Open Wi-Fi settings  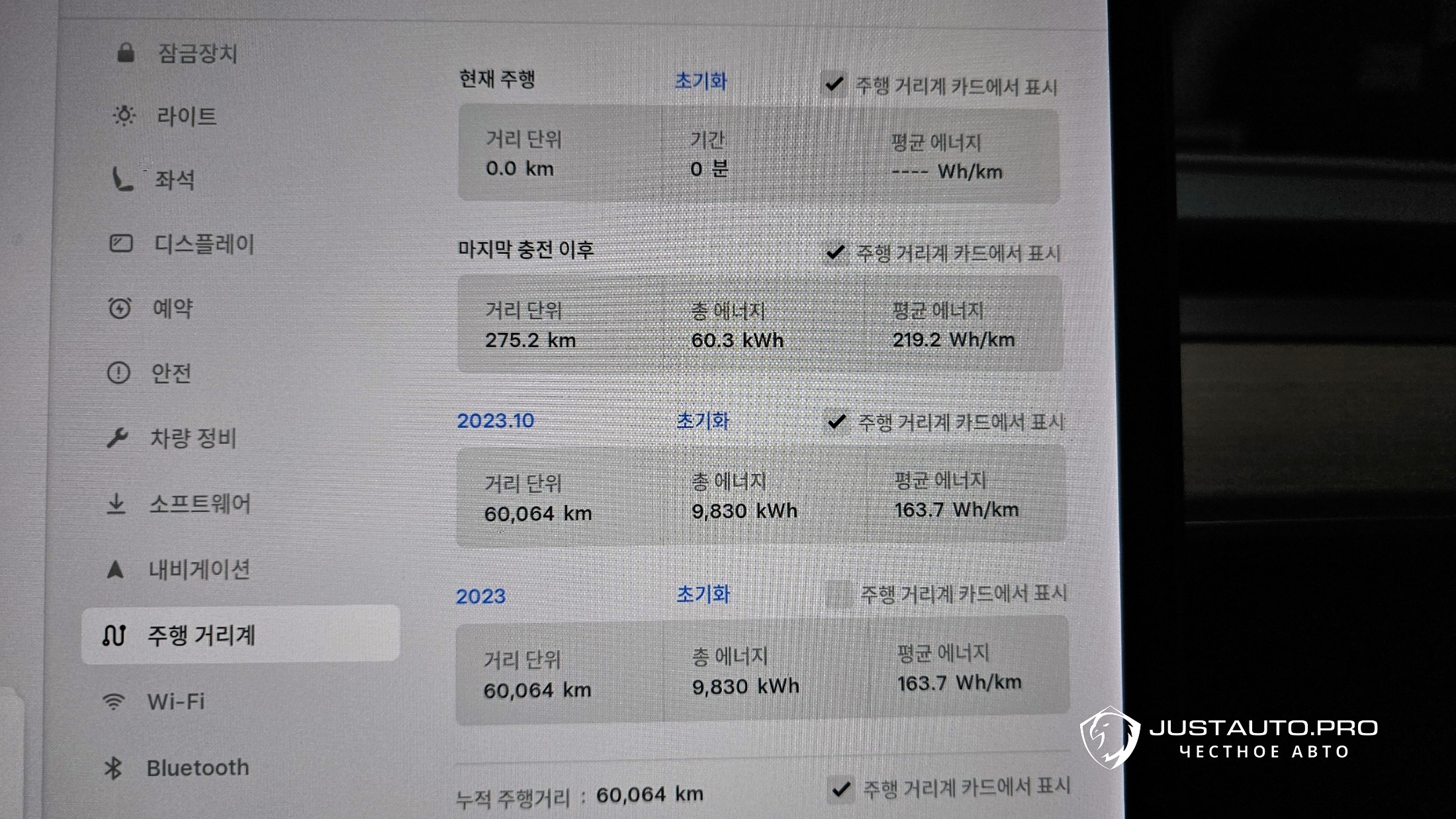(175, 701)
